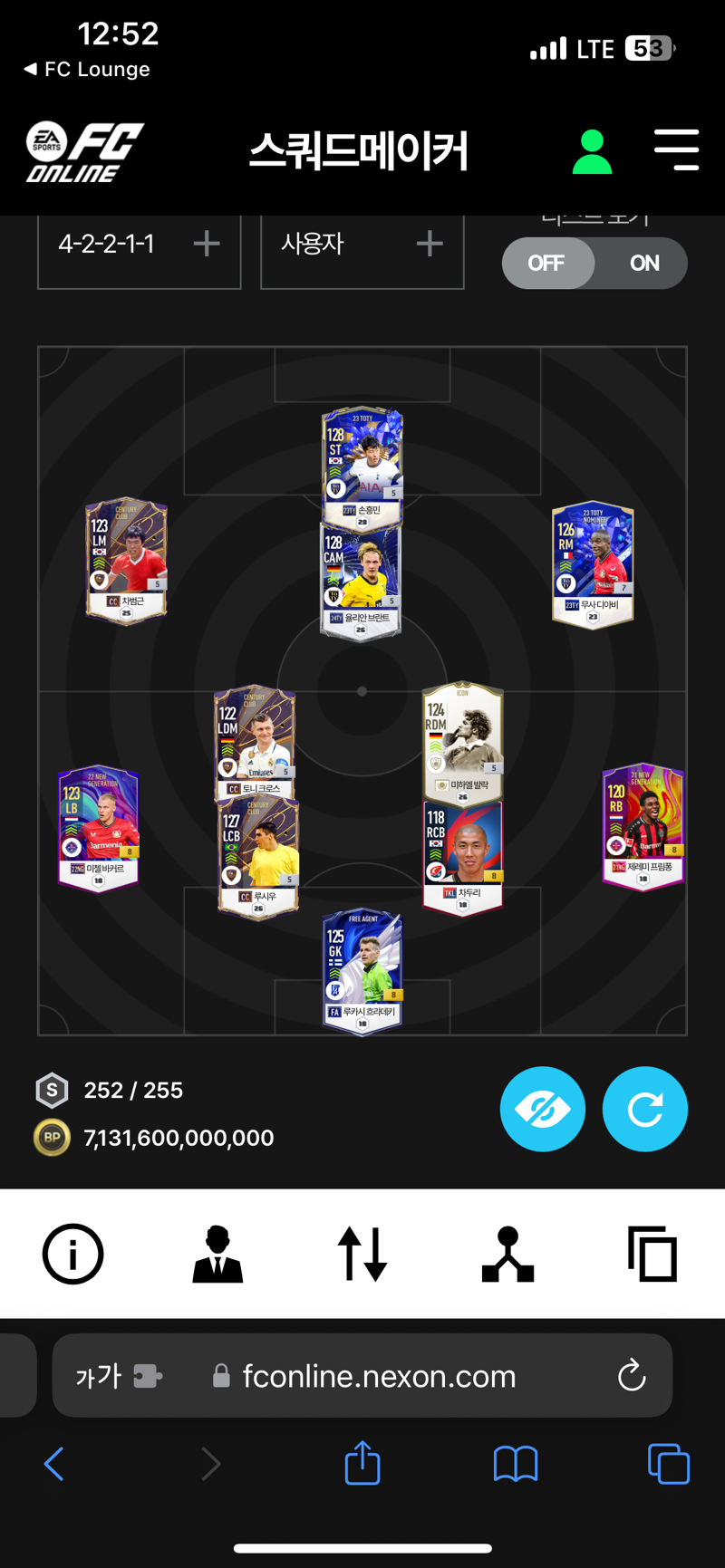Select the 루카시 흐라데키 goalkeeper card

click(362, 971)
